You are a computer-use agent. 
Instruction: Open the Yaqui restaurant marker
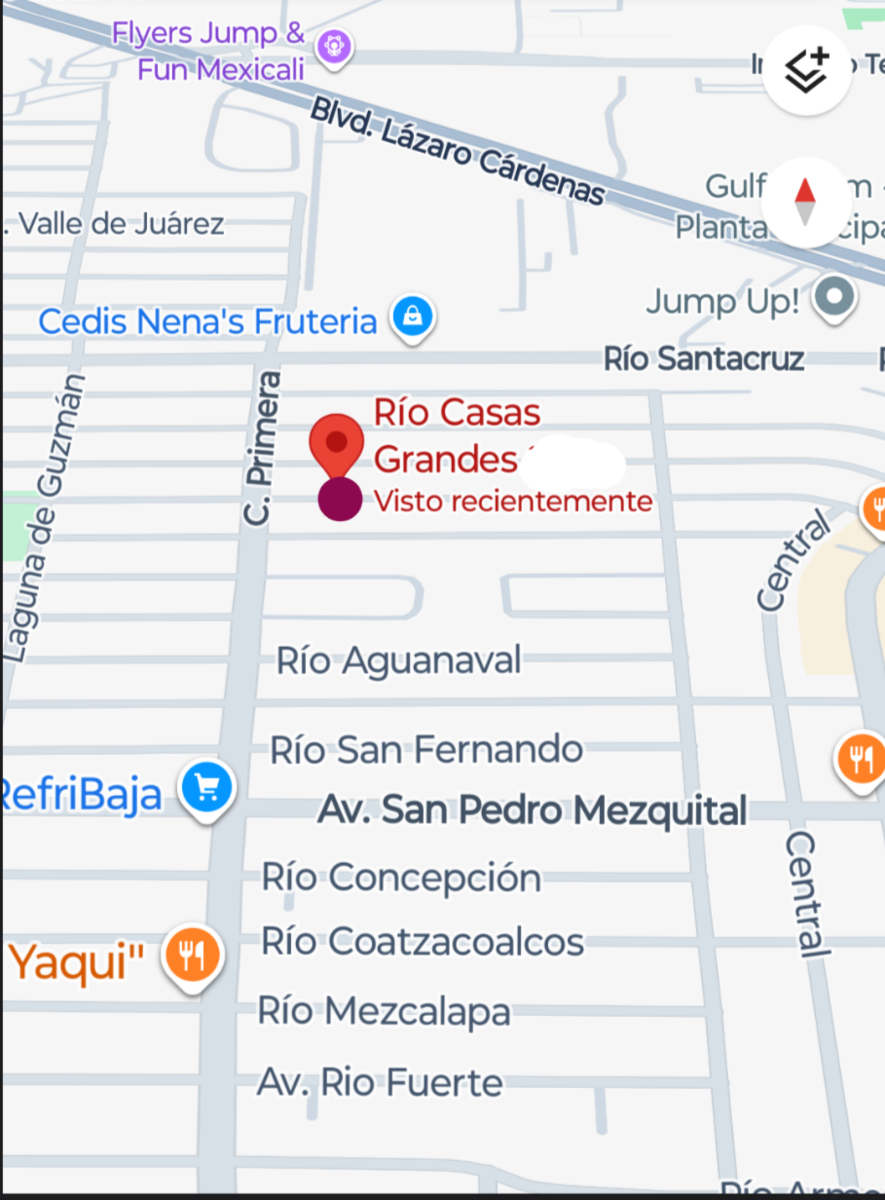click(x=194, y=957)
